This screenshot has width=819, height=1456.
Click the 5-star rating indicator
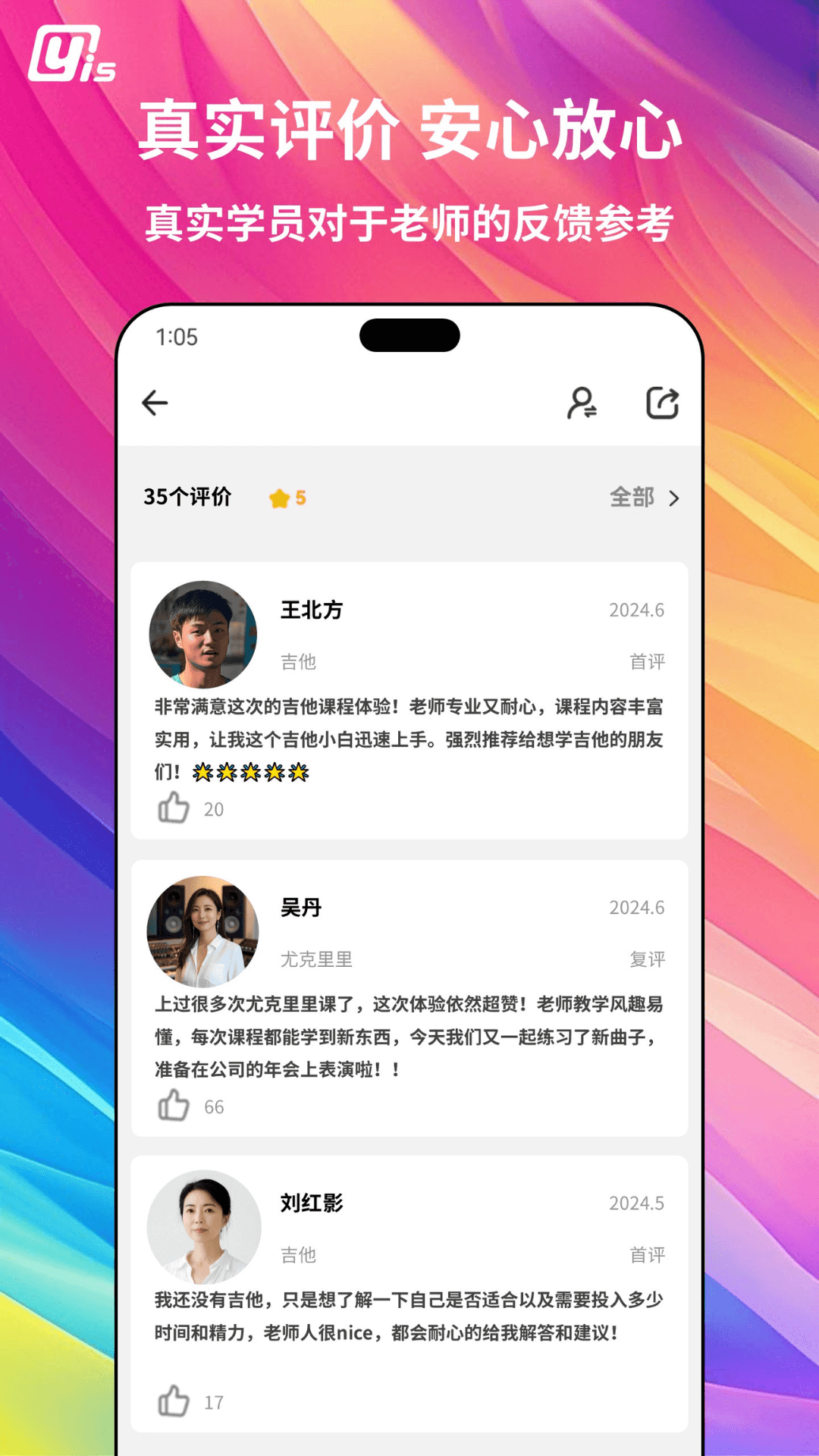(288, 498)
